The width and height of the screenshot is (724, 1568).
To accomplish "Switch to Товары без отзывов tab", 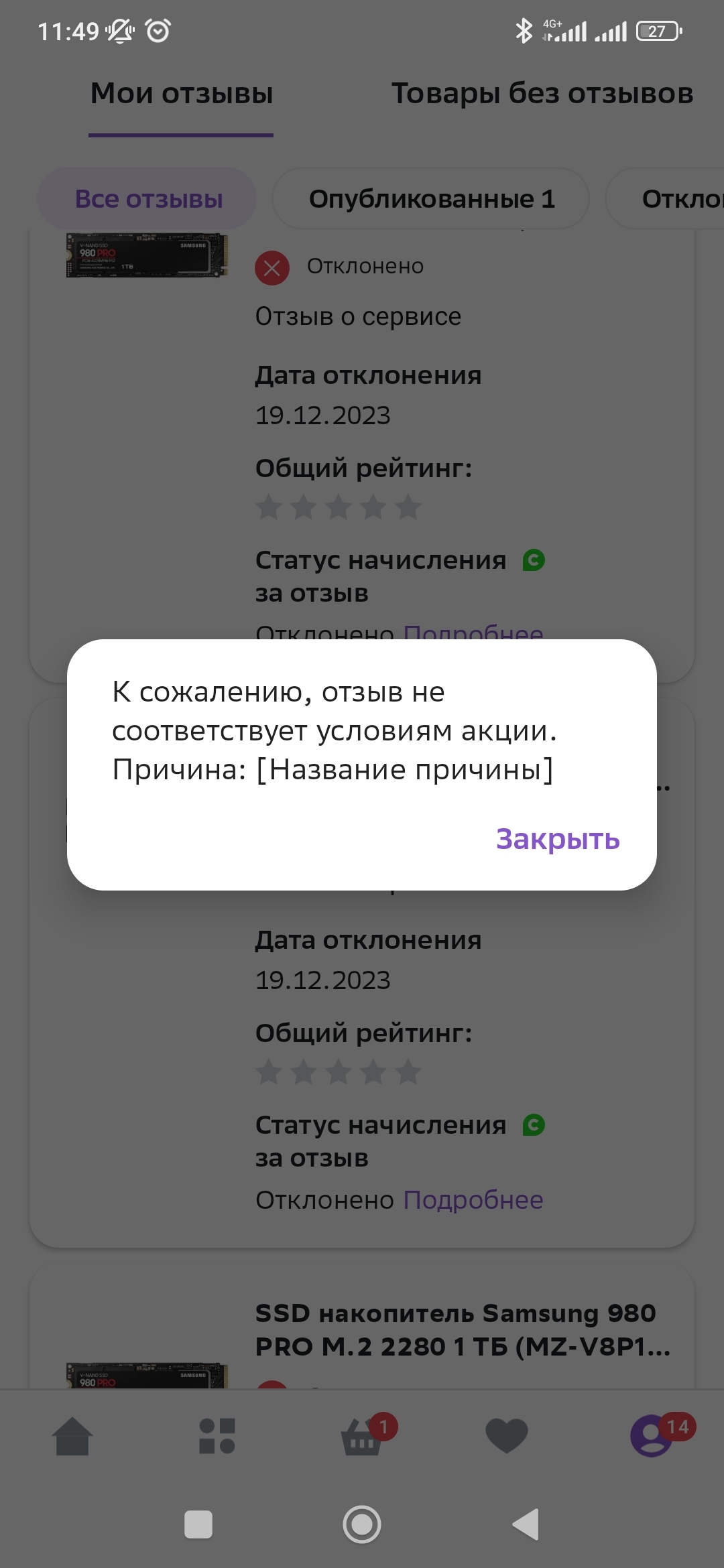I will point(542,94).
